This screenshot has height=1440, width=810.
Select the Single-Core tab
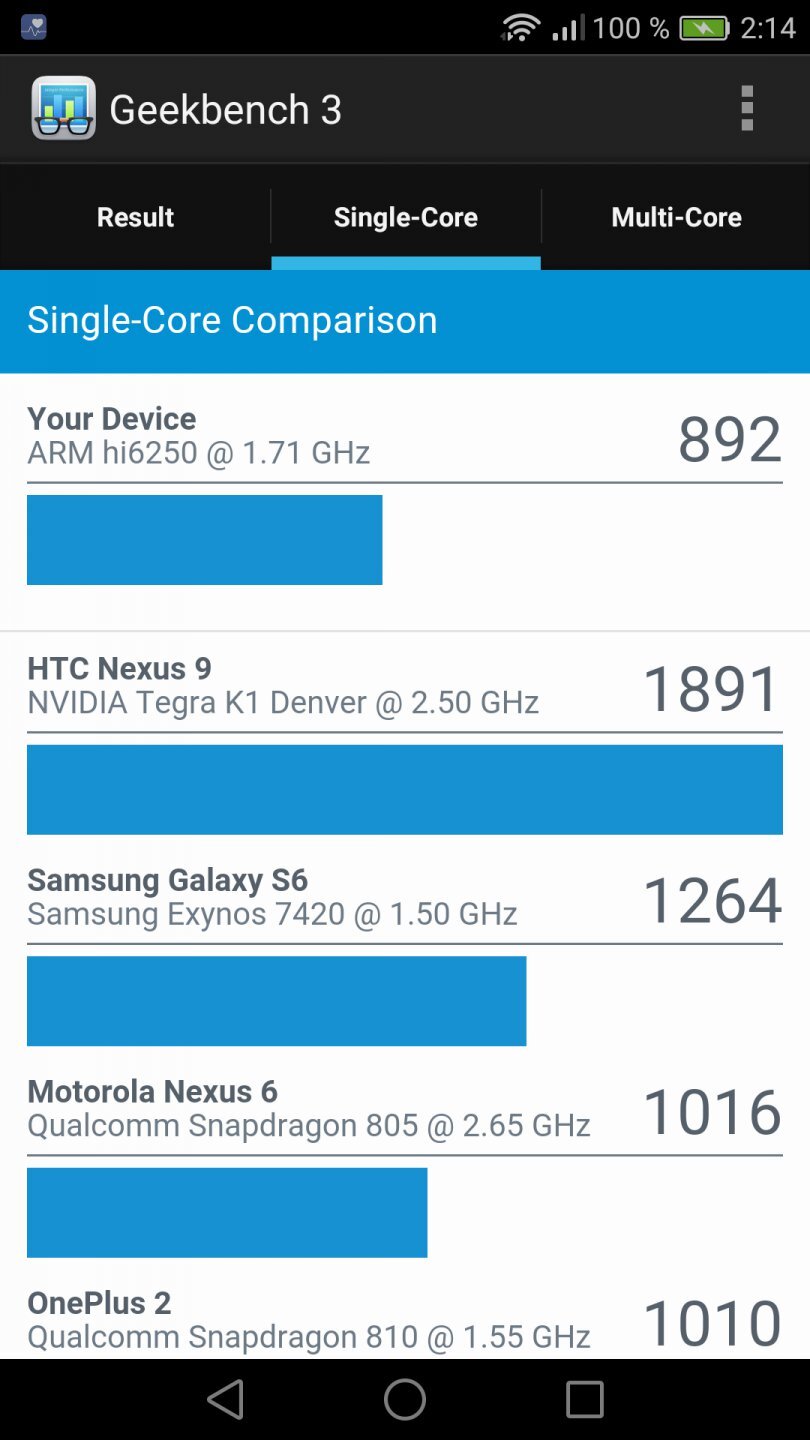(405, 217)
